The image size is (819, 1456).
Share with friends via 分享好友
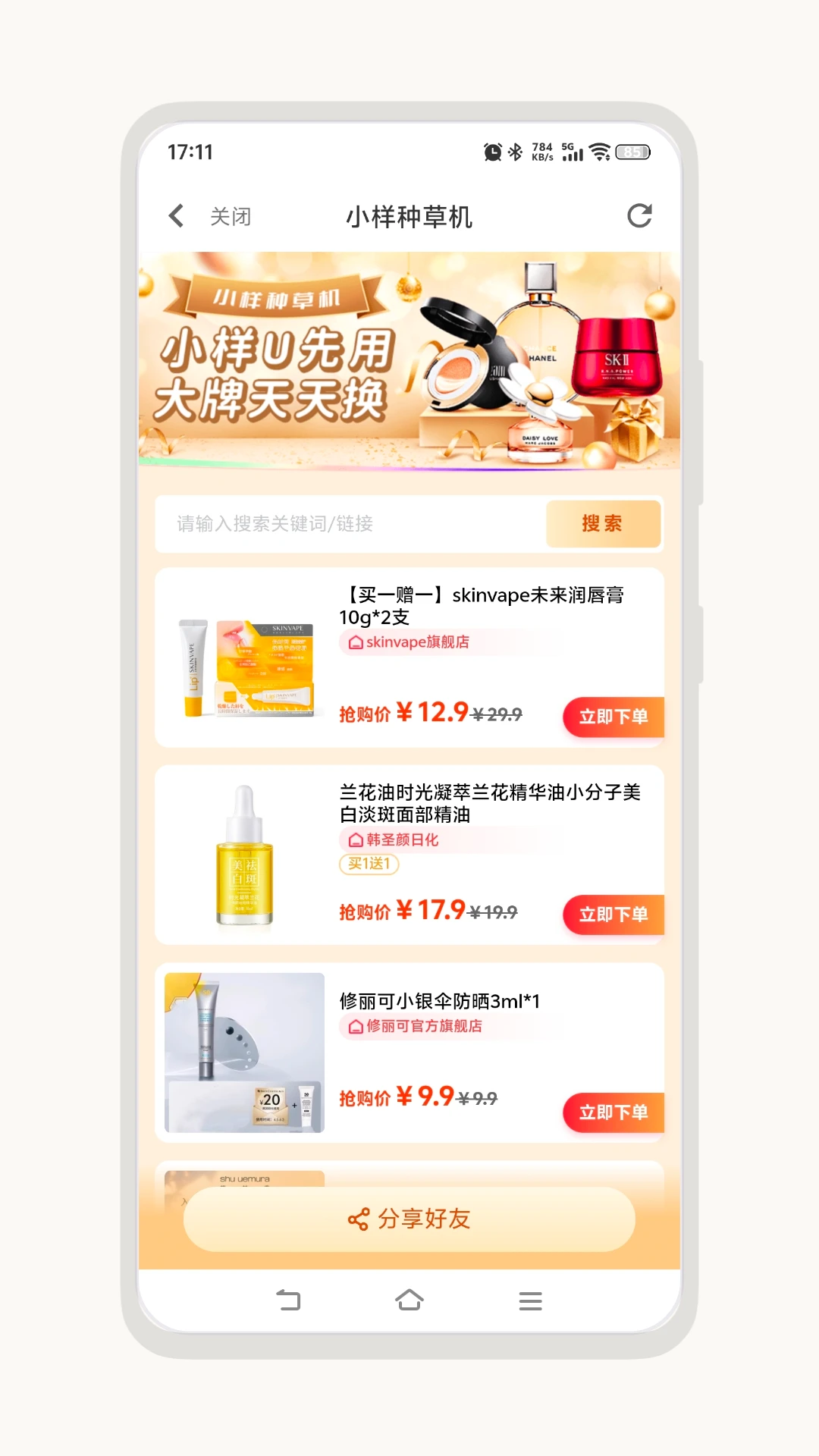click(x=409, y=1219)
